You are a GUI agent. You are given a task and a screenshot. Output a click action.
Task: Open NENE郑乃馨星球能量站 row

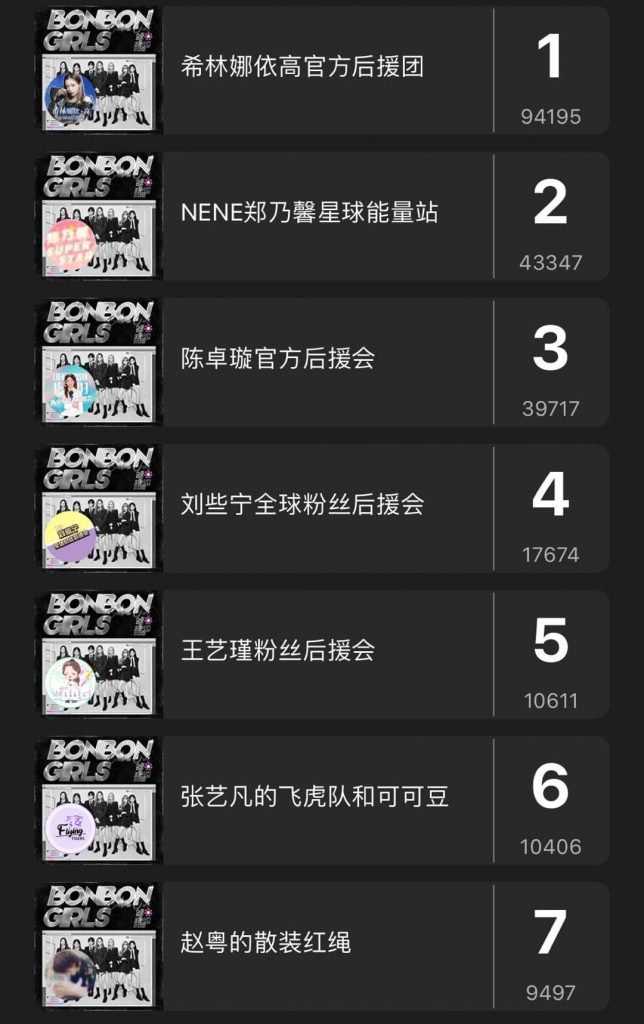click(309, 213)
